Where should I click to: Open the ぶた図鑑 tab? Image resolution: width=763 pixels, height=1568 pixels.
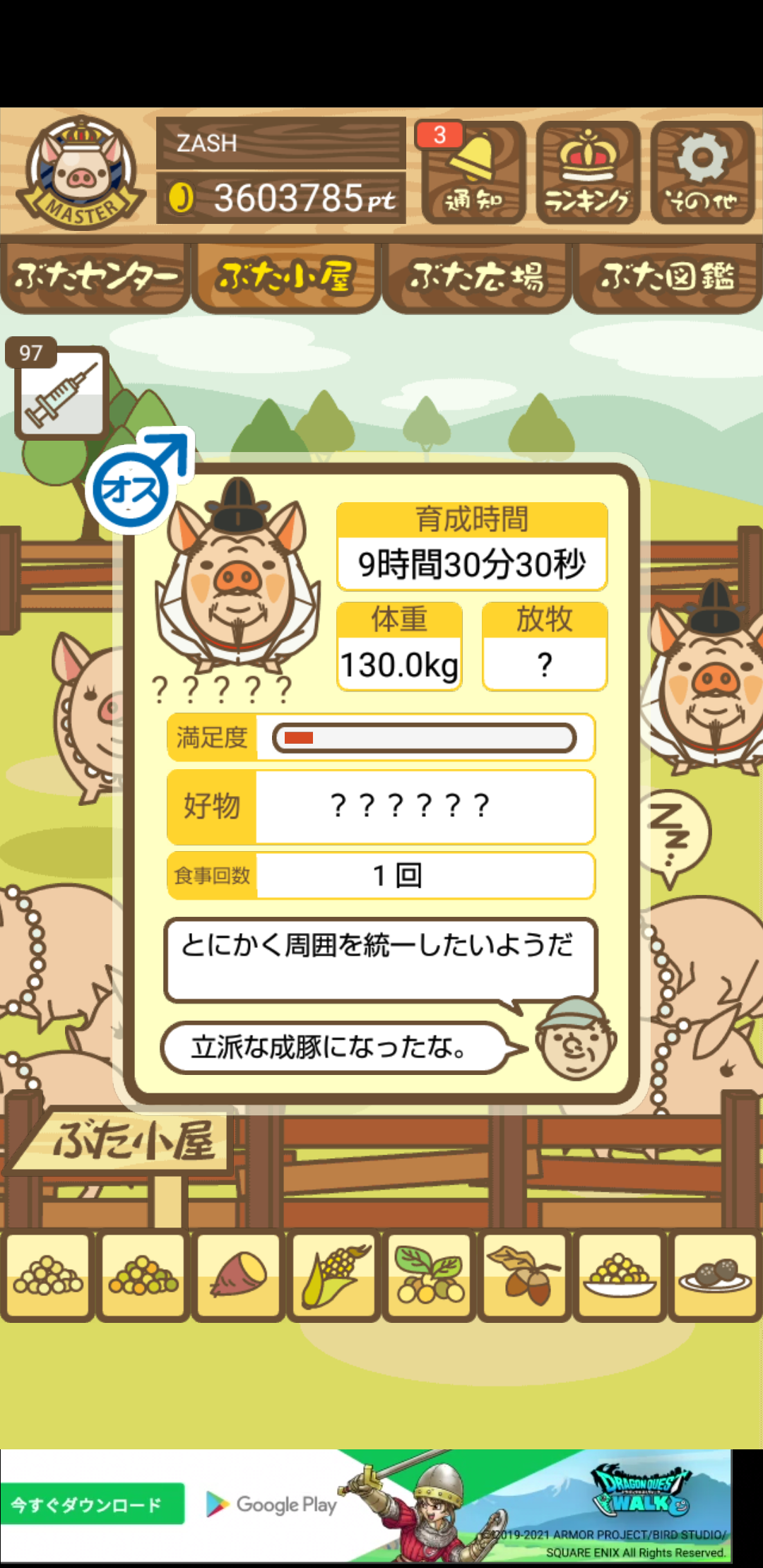(x=668, y=278)
